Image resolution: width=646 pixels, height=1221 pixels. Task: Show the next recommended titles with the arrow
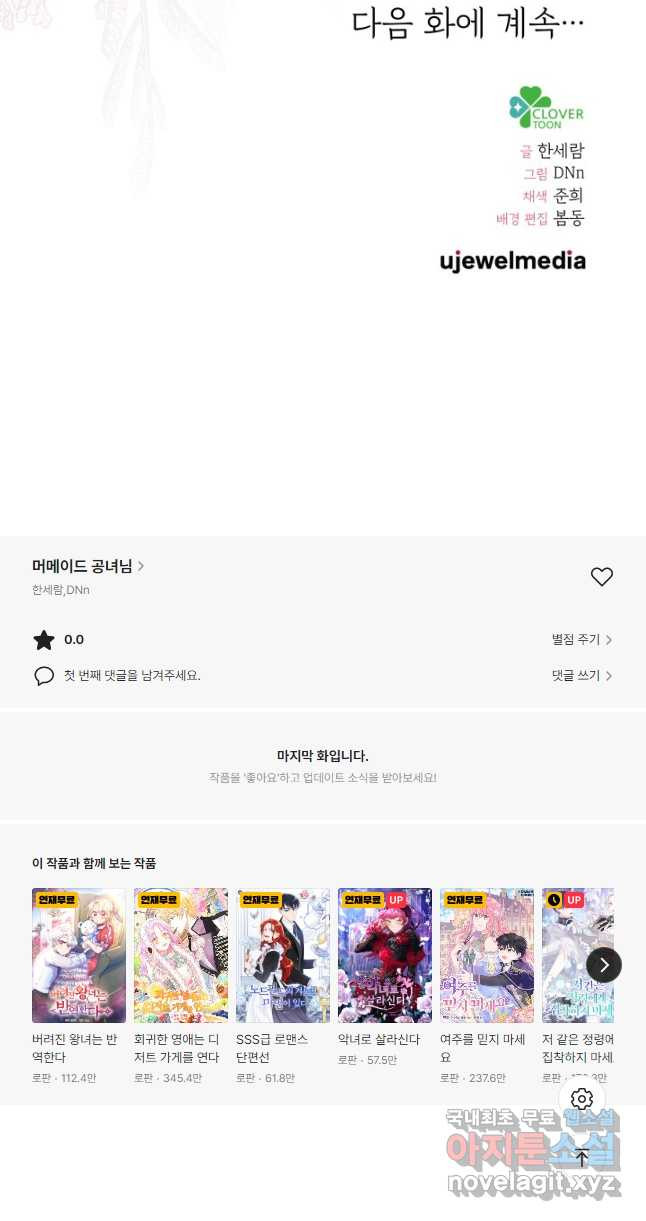[604, 965]
